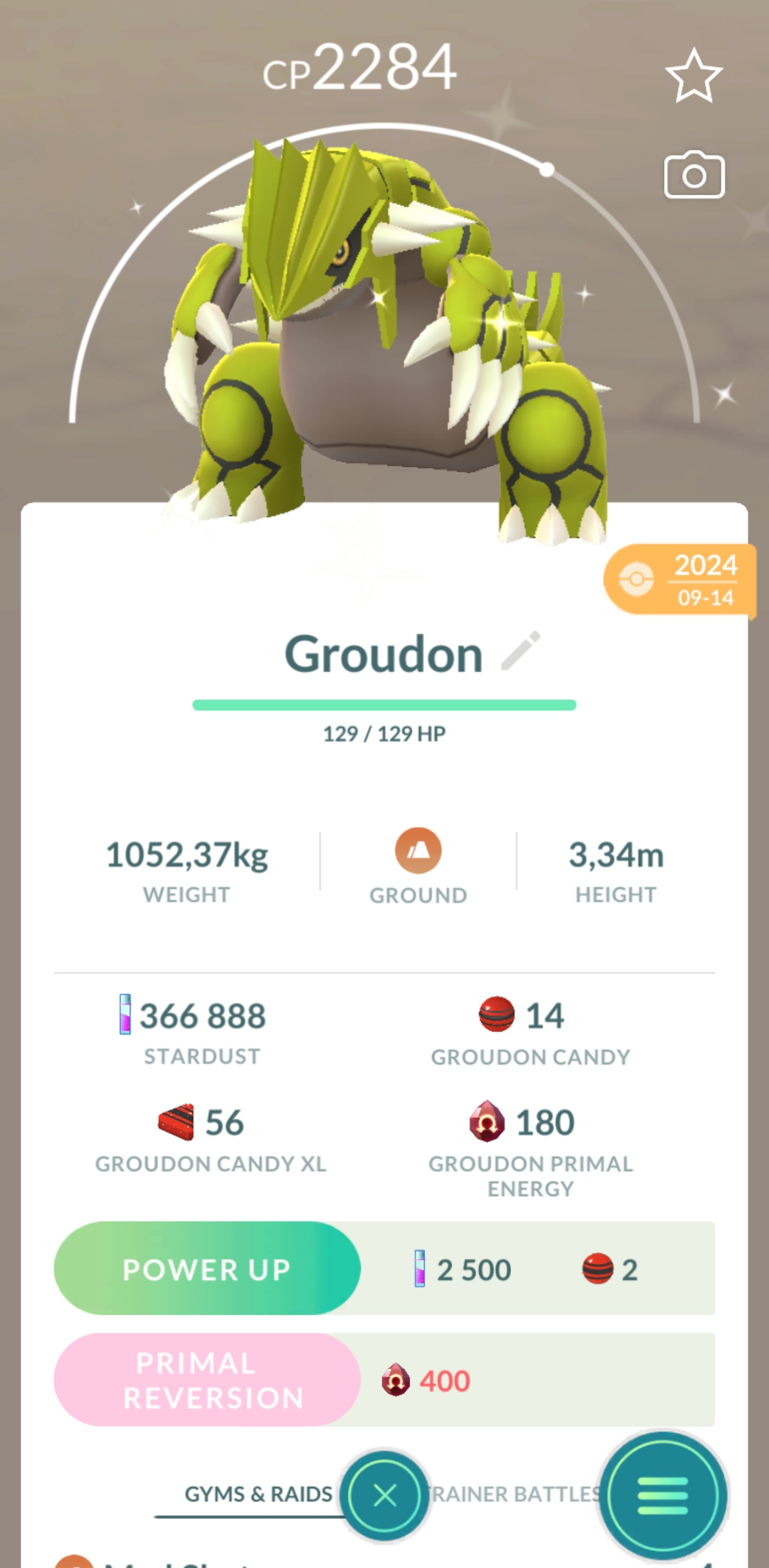
Task: Mark Groudon as favorite with the star
Action: click(694, 76)
